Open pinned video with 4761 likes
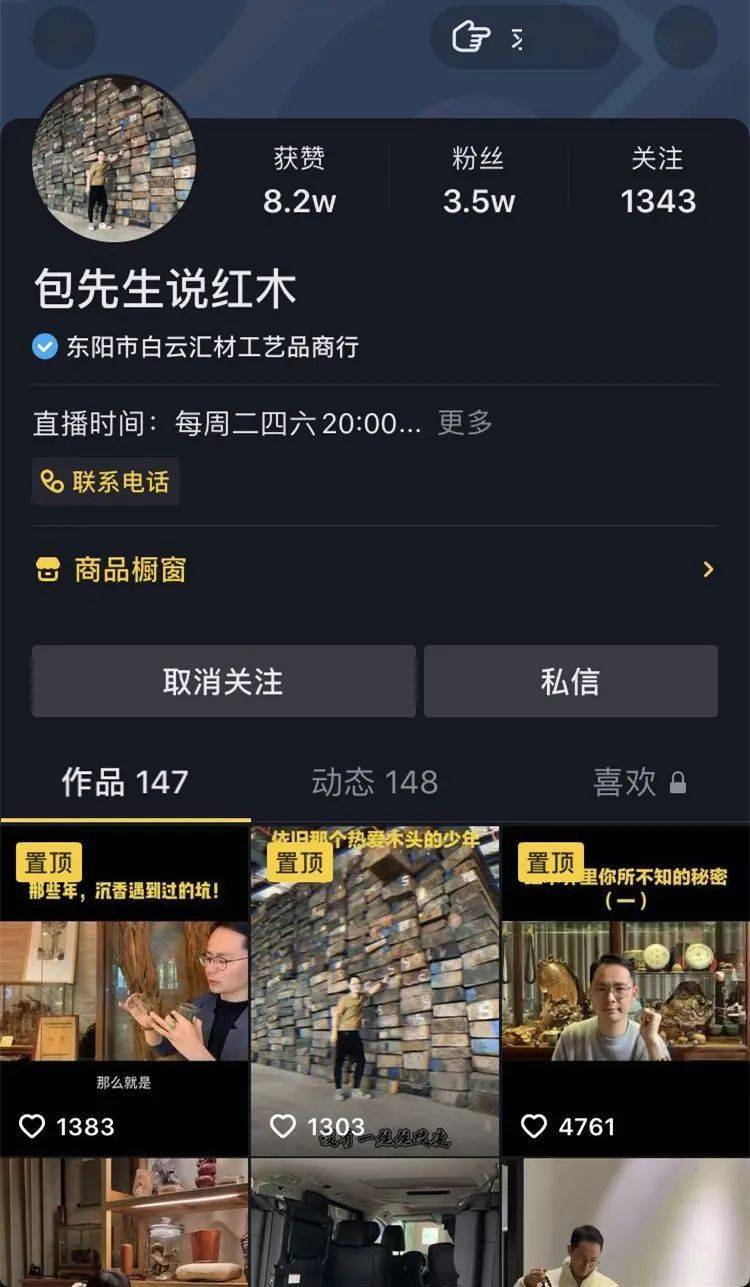This screenshot has width=750, height=1287. click(626, 990)
